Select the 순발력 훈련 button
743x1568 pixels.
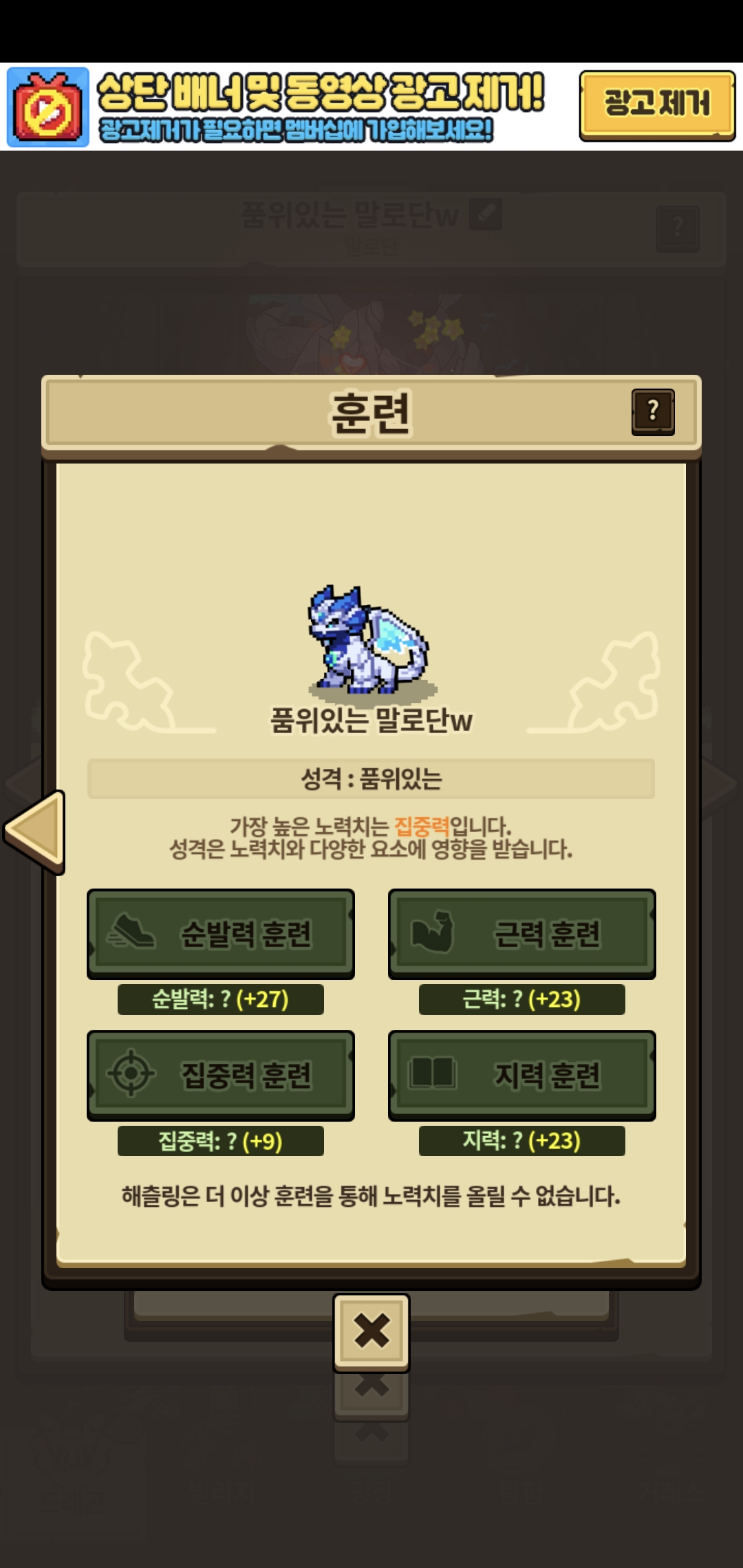[x=221, y=933]
